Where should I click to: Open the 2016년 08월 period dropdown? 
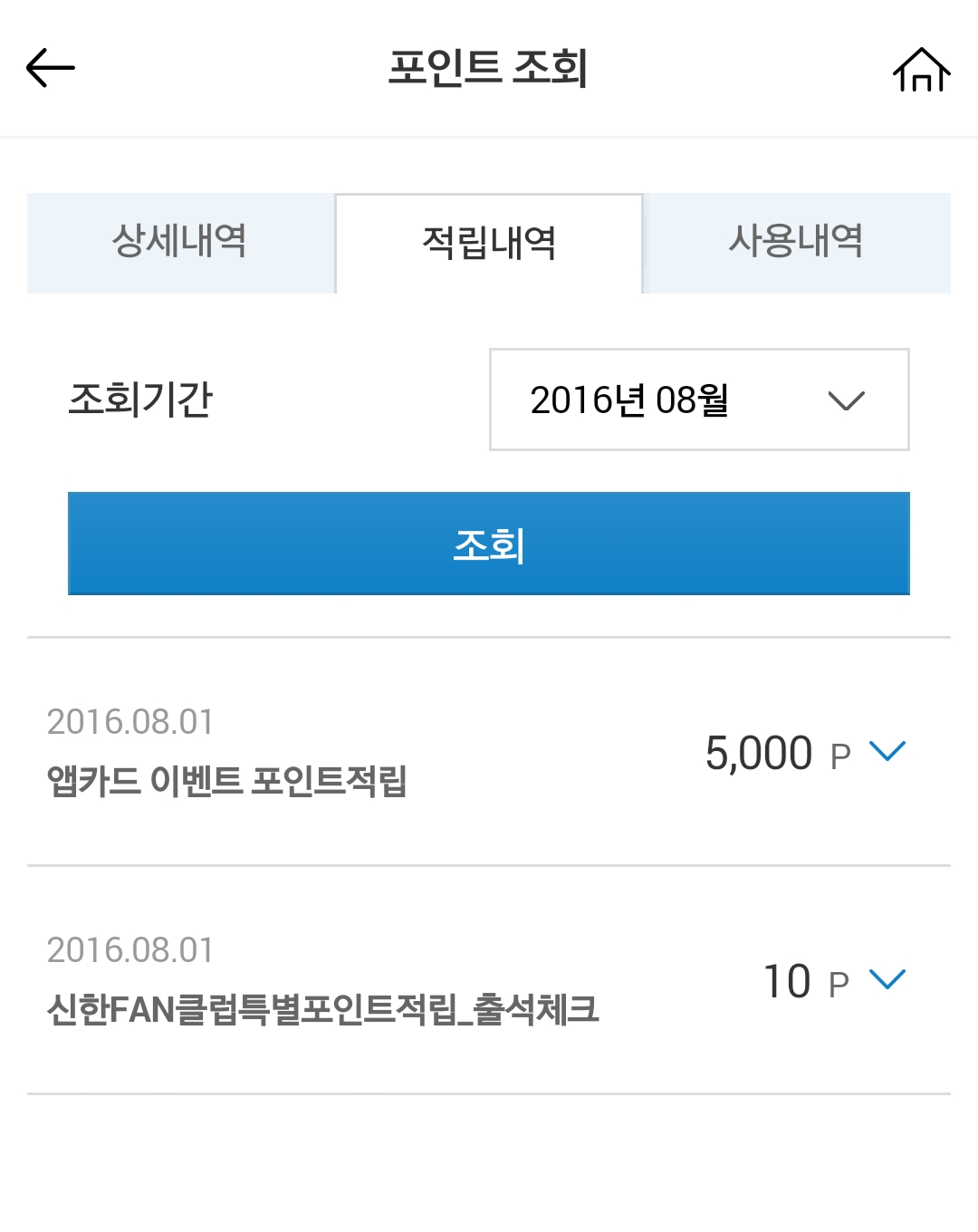click(x=699, y=399)
